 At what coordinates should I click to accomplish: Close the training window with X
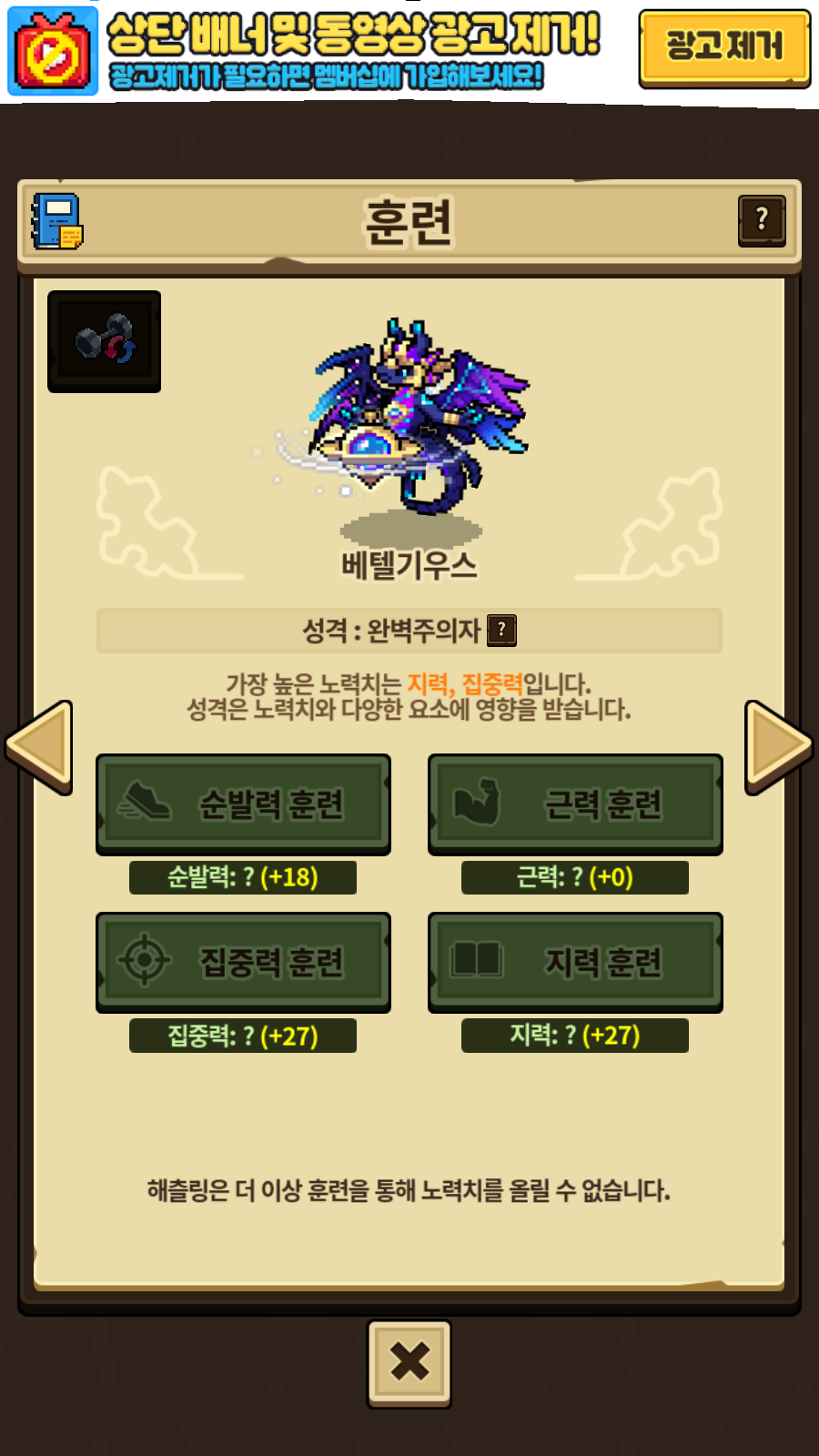pos(409,1362)
